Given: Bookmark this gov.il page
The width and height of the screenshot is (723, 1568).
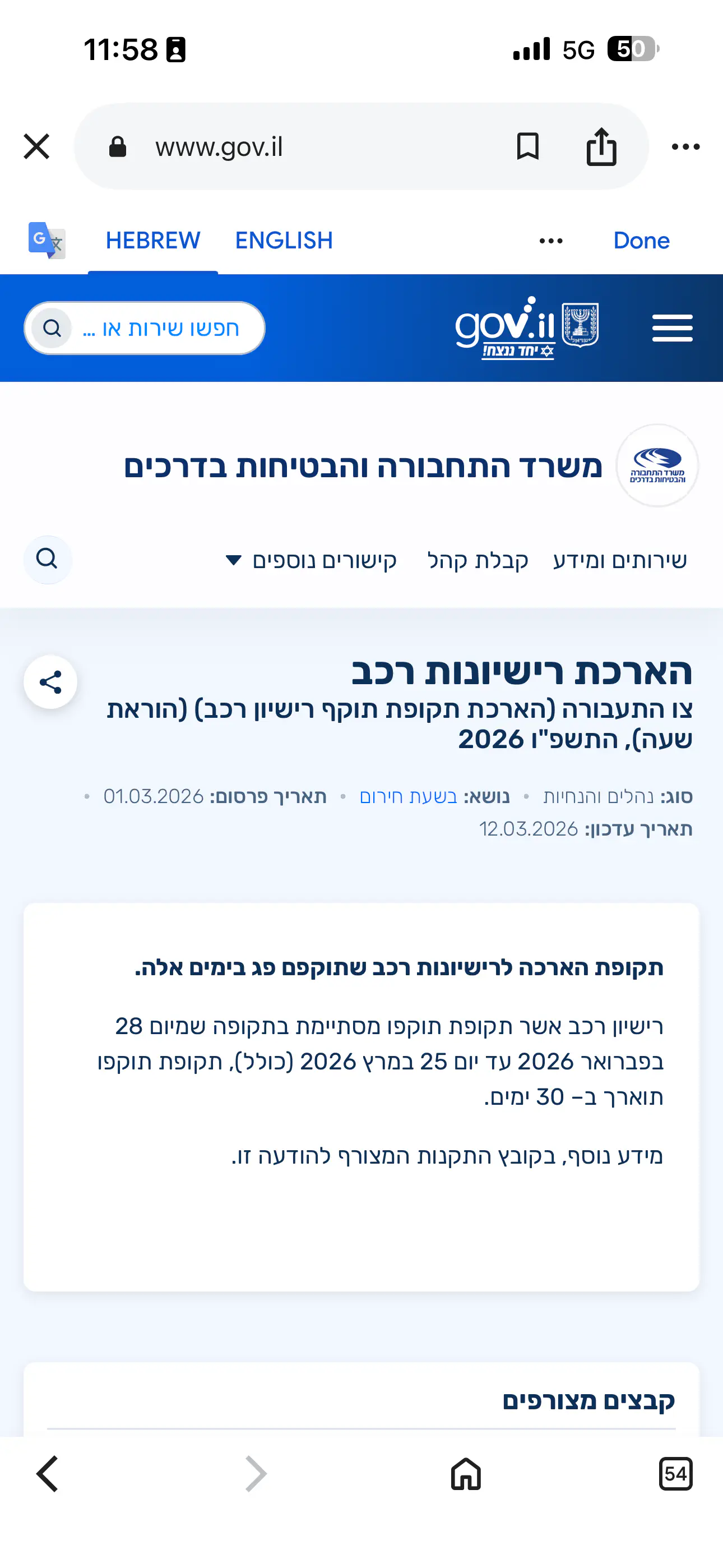Looking at the screenshot, I should pyautogui.click(x=527, y=147).
